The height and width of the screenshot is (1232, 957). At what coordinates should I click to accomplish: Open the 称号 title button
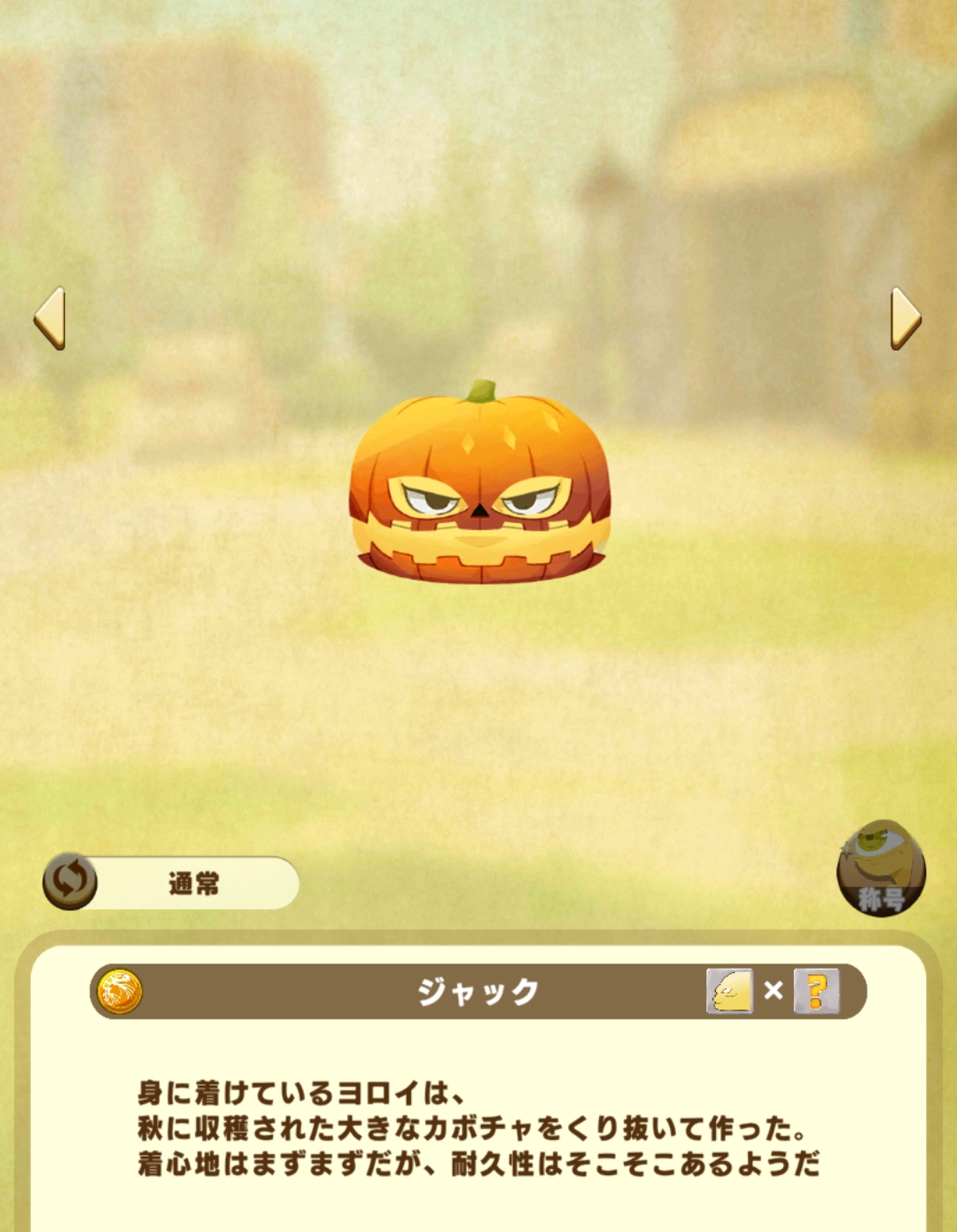(881, 869)
